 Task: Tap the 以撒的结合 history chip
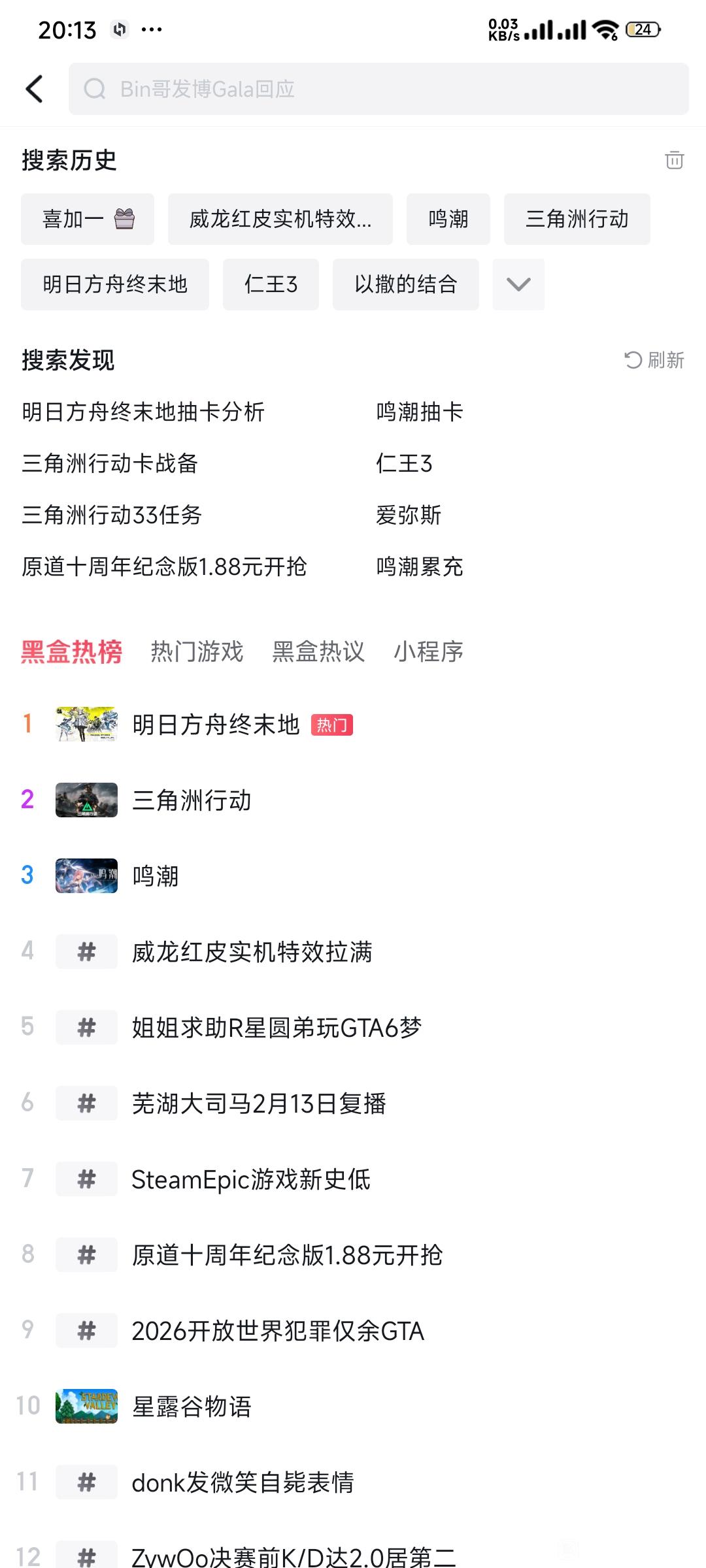(405, 284)
